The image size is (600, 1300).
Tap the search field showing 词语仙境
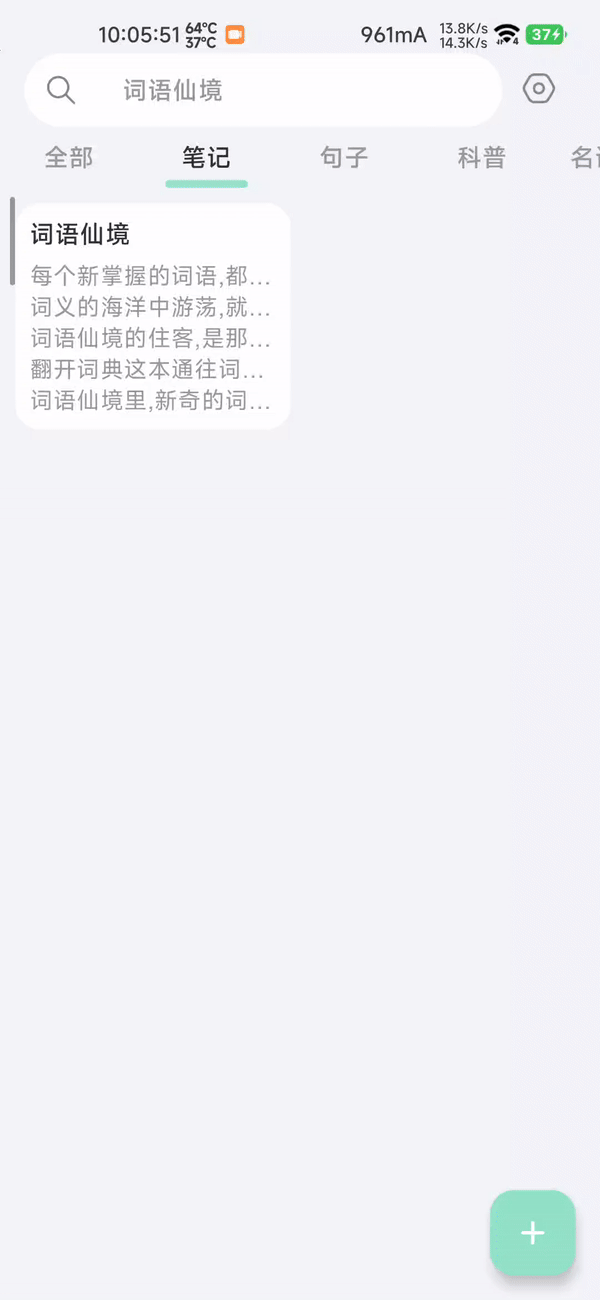[262, 91]
